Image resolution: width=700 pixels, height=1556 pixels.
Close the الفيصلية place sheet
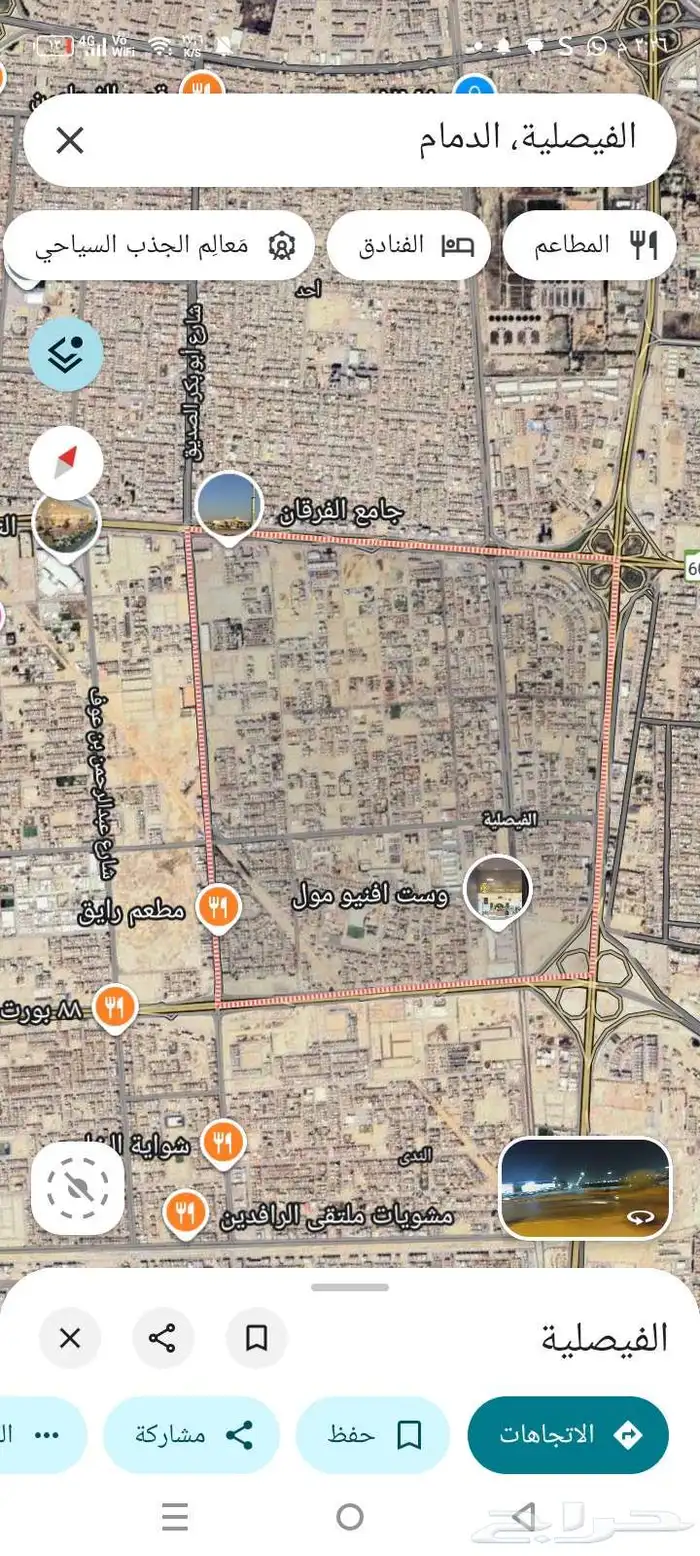pos(70,1338)
